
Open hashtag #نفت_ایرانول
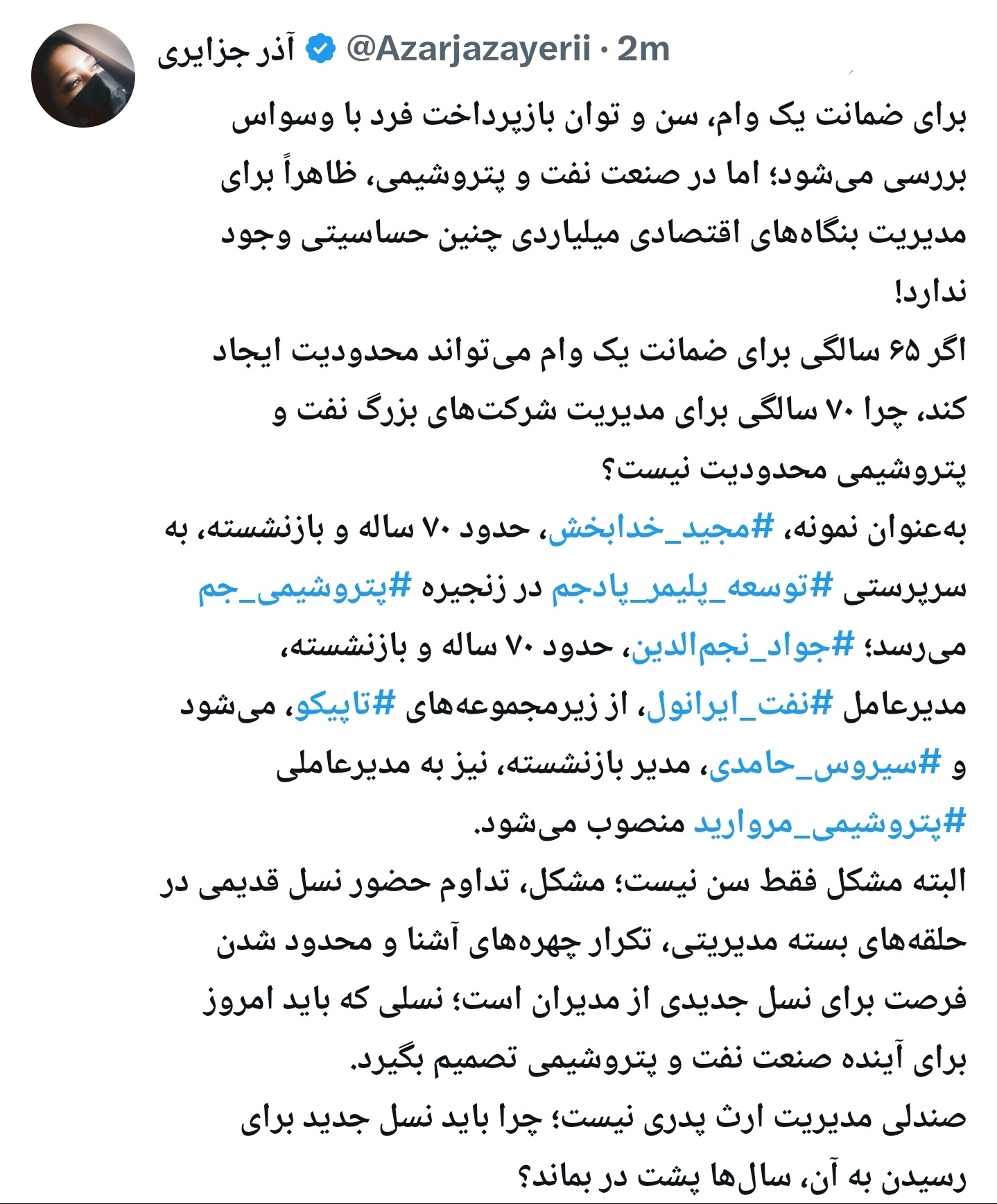point(738,707)
